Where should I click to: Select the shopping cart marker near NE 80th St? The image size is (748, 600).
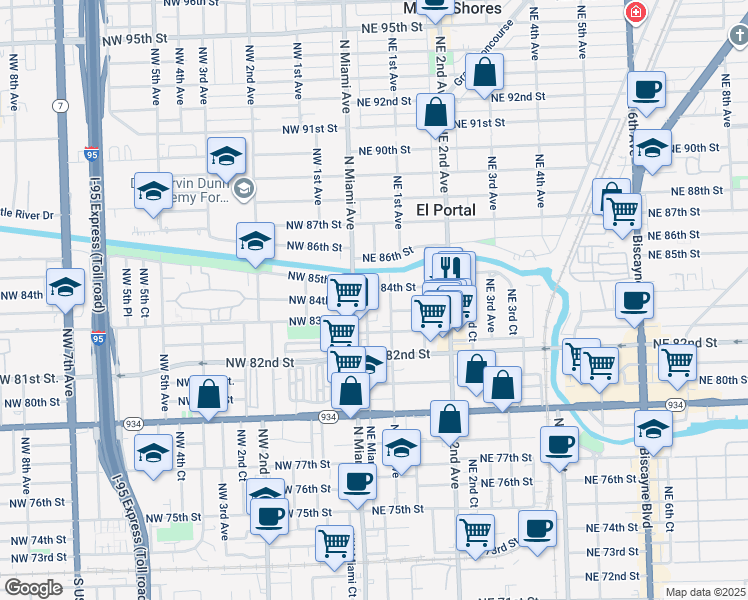pos(678,363)
